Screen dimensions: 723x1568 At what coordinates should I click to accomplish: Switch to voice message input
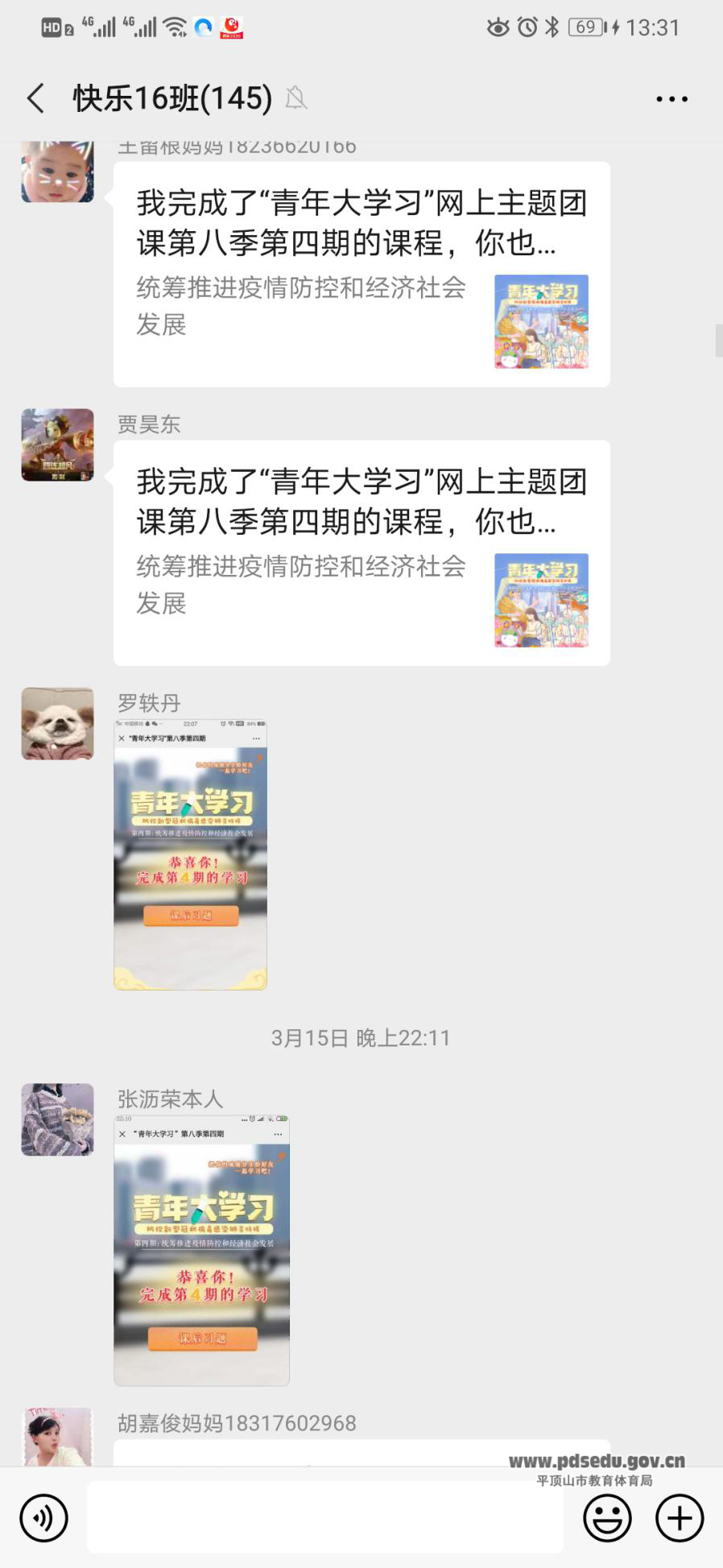pyautogui.click(x=43, y=1518)
